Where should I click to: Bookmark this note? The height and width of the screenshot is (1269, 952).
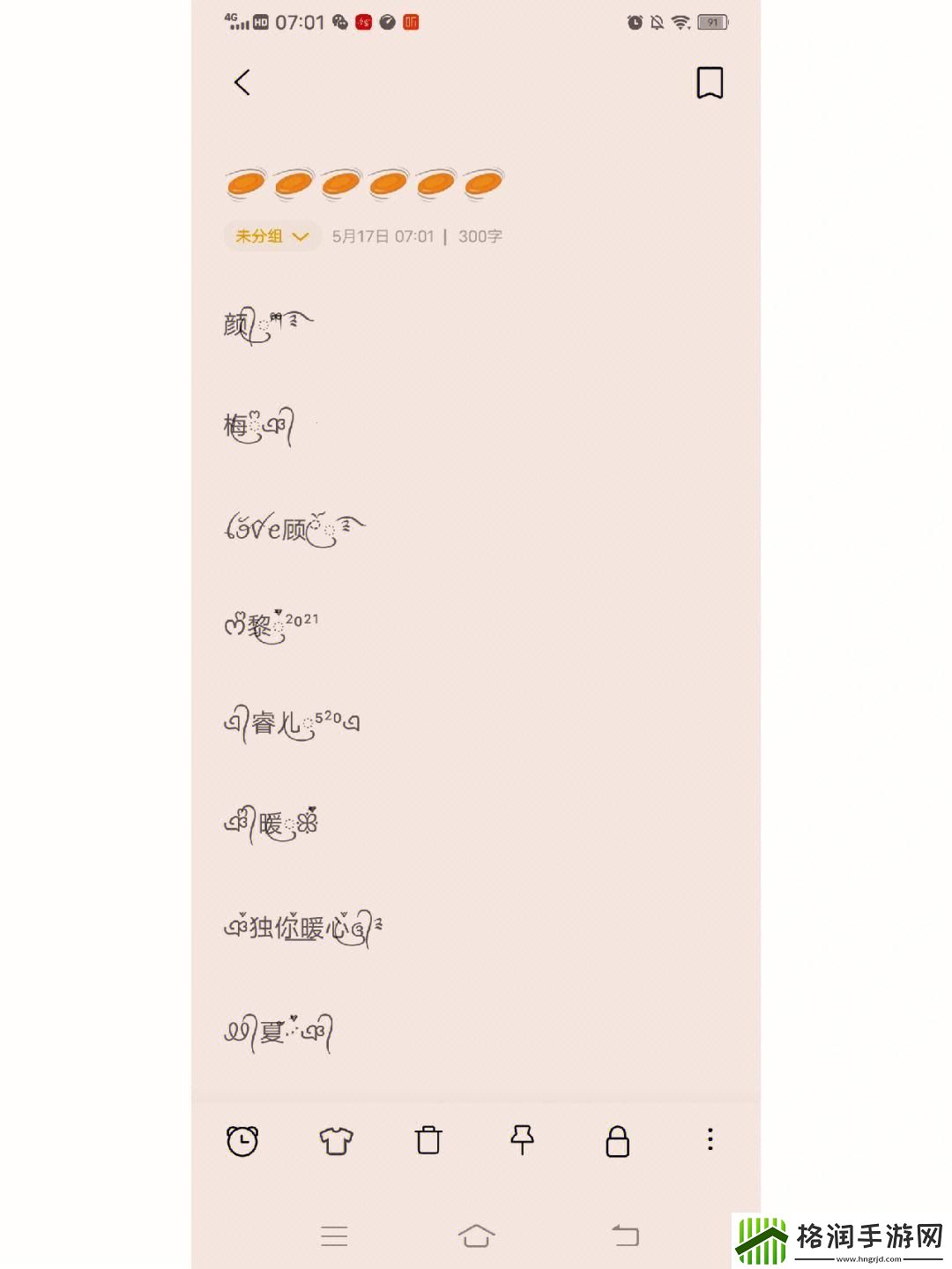click(710, 83)
